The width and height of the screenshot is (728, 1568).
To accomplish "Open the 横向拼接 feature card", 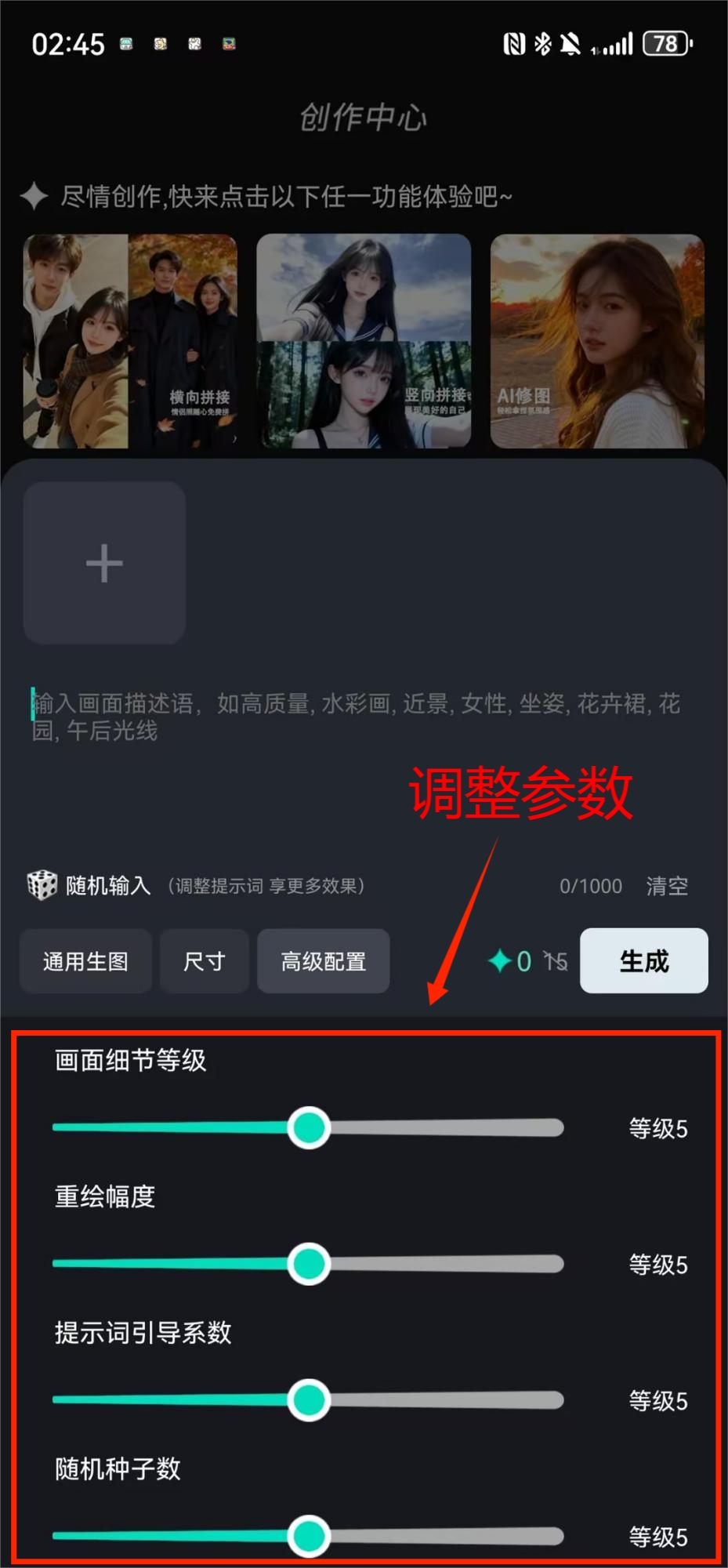I will click(x=130, y=341).
